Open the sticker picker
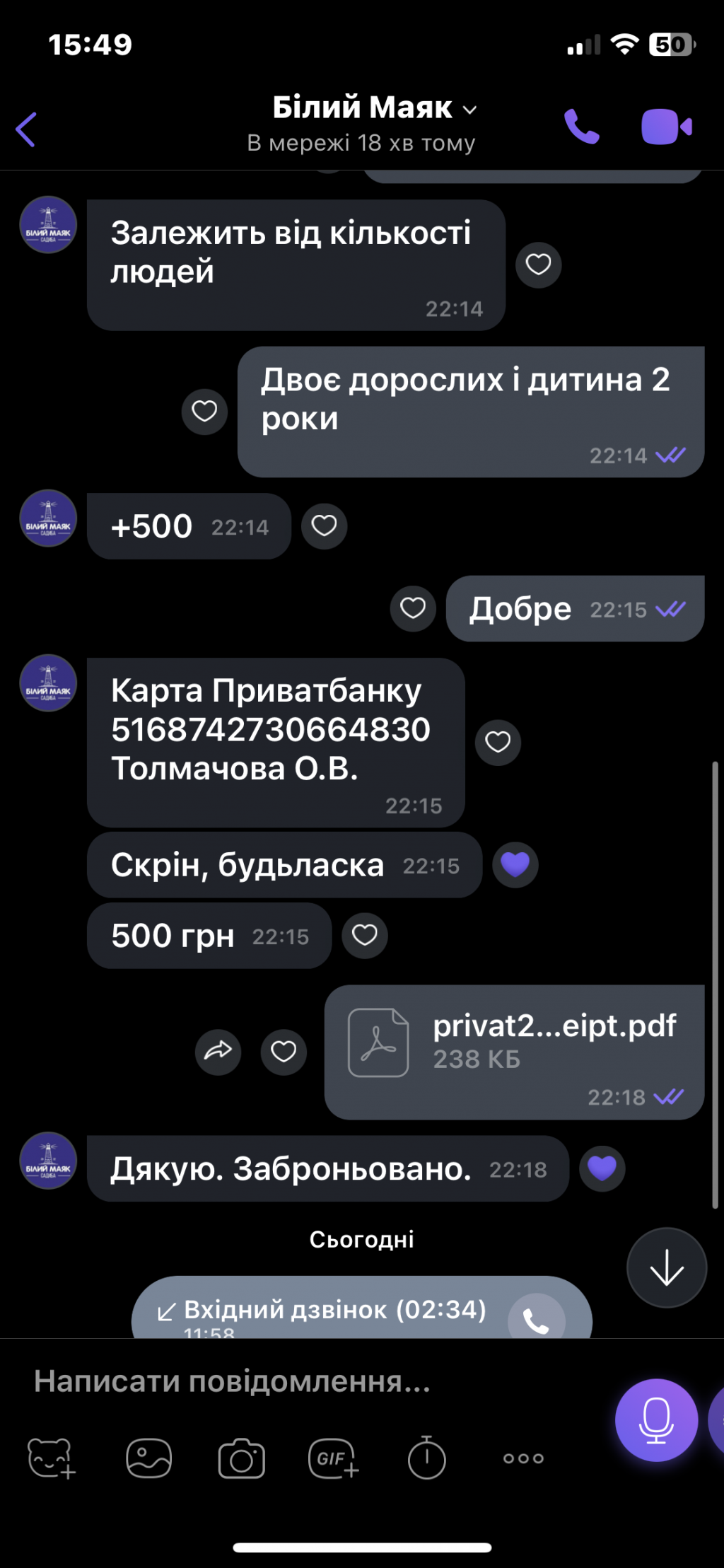This screenshot has width=724, height=1568. 51,1458
